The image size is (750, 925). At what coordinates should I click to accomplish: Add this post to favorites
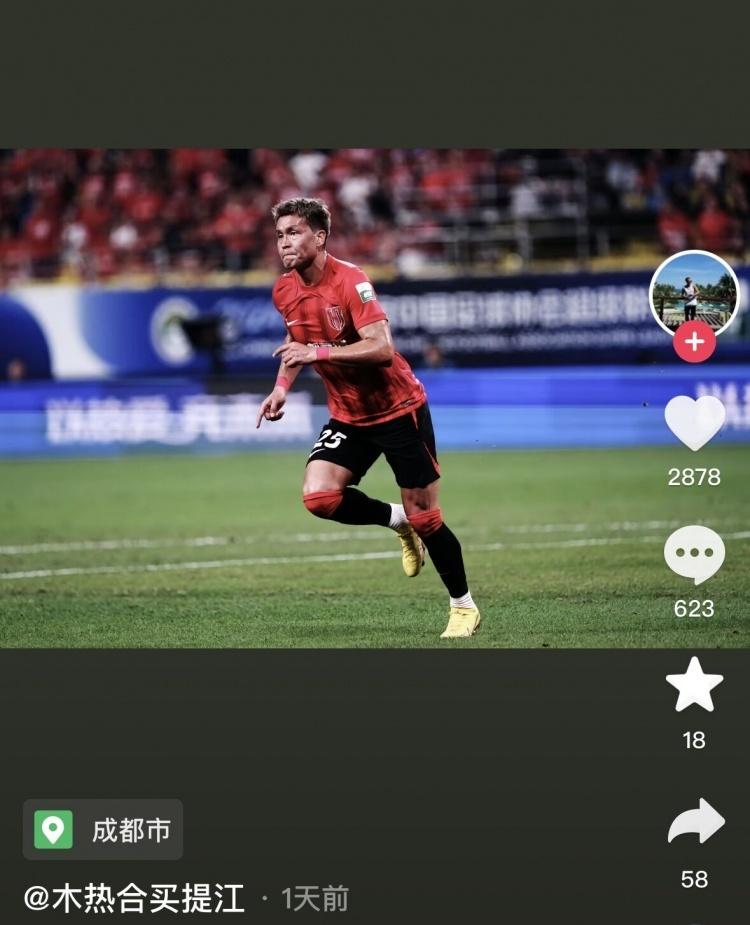[694, 686]
